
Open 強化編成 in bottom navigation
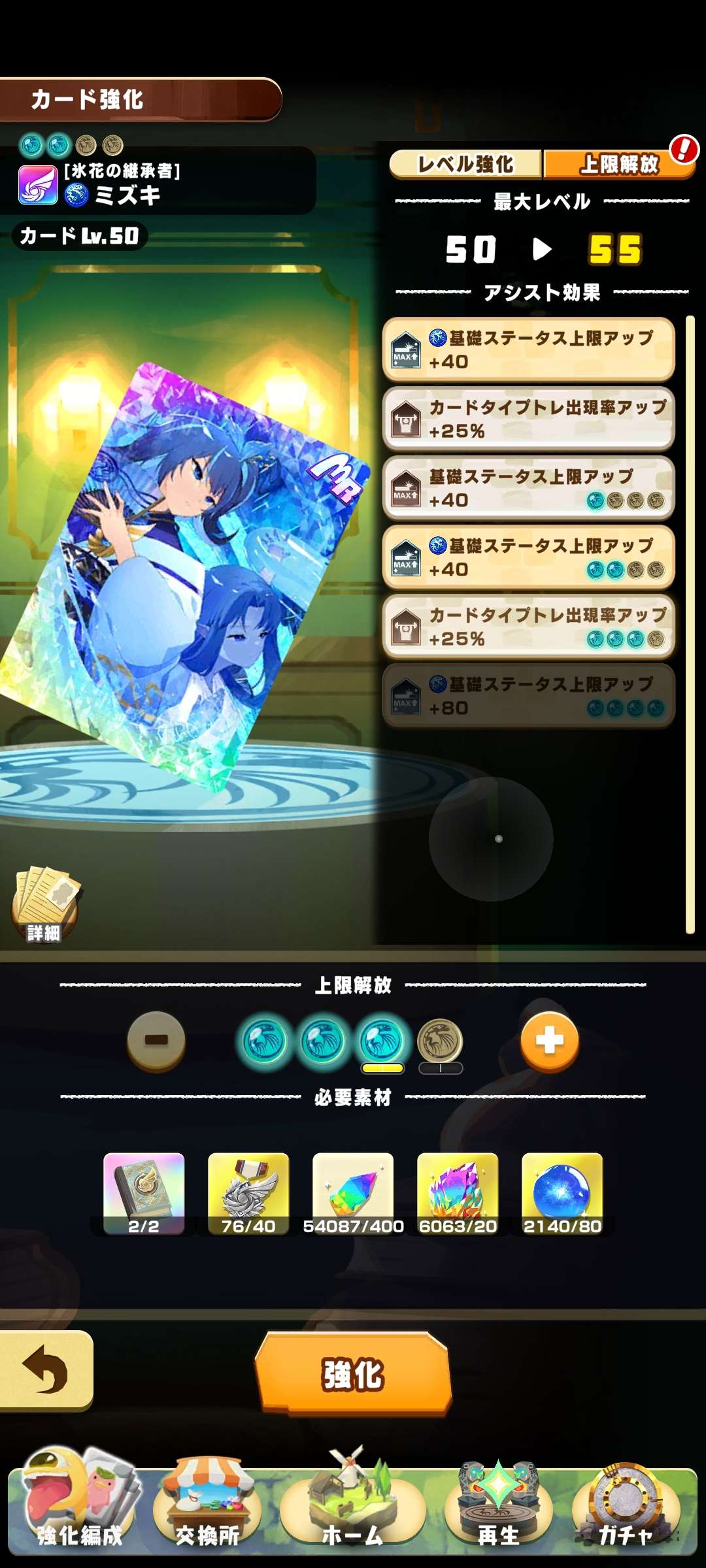78,1511
